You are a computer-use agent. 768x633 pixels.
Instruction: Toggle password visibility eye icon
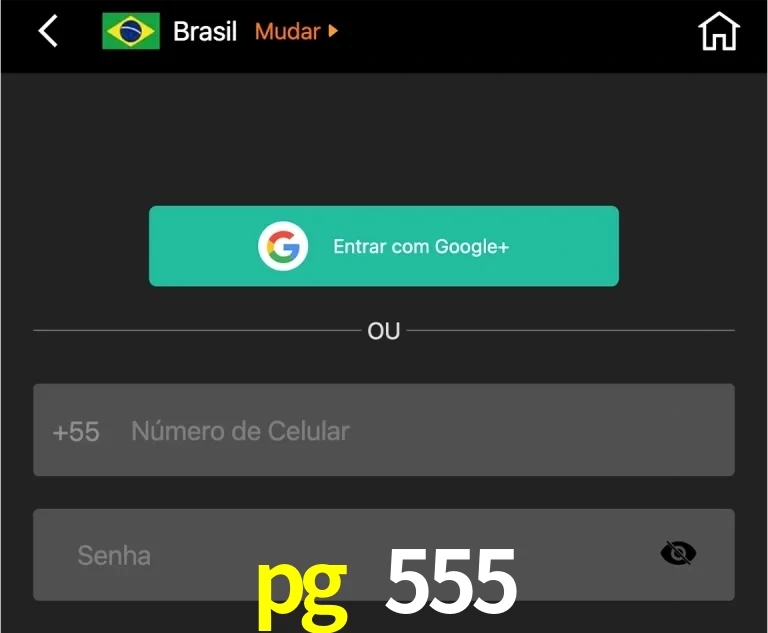click(678, 553)
